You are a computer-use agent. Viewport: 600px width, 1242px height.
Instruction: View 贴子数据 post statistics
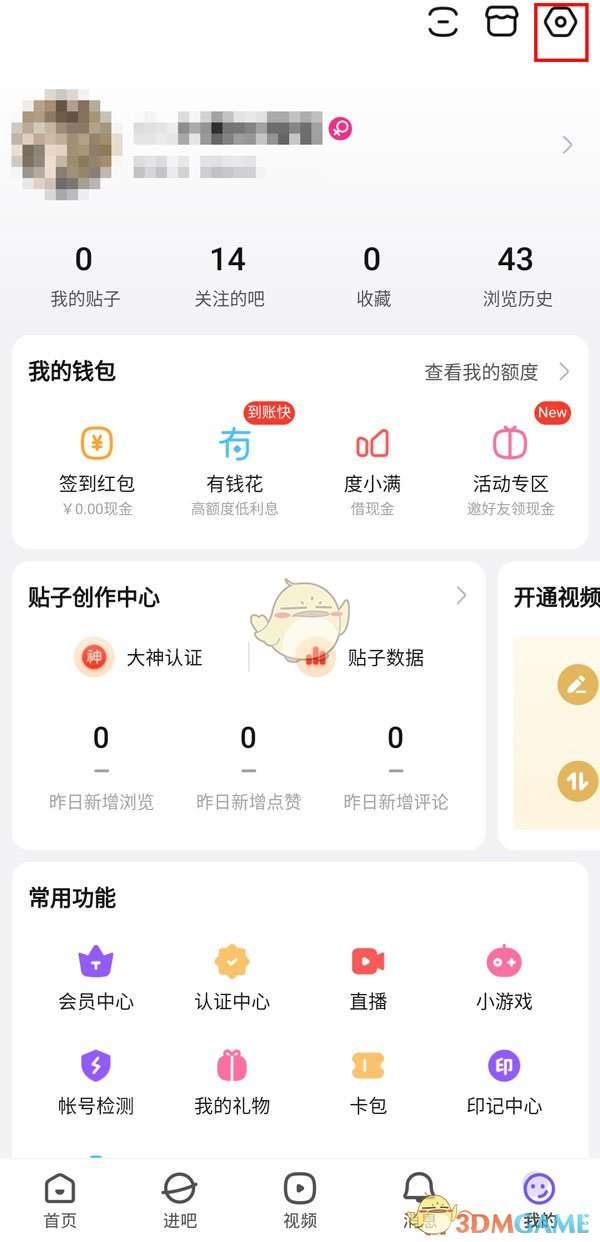(360, 657)
